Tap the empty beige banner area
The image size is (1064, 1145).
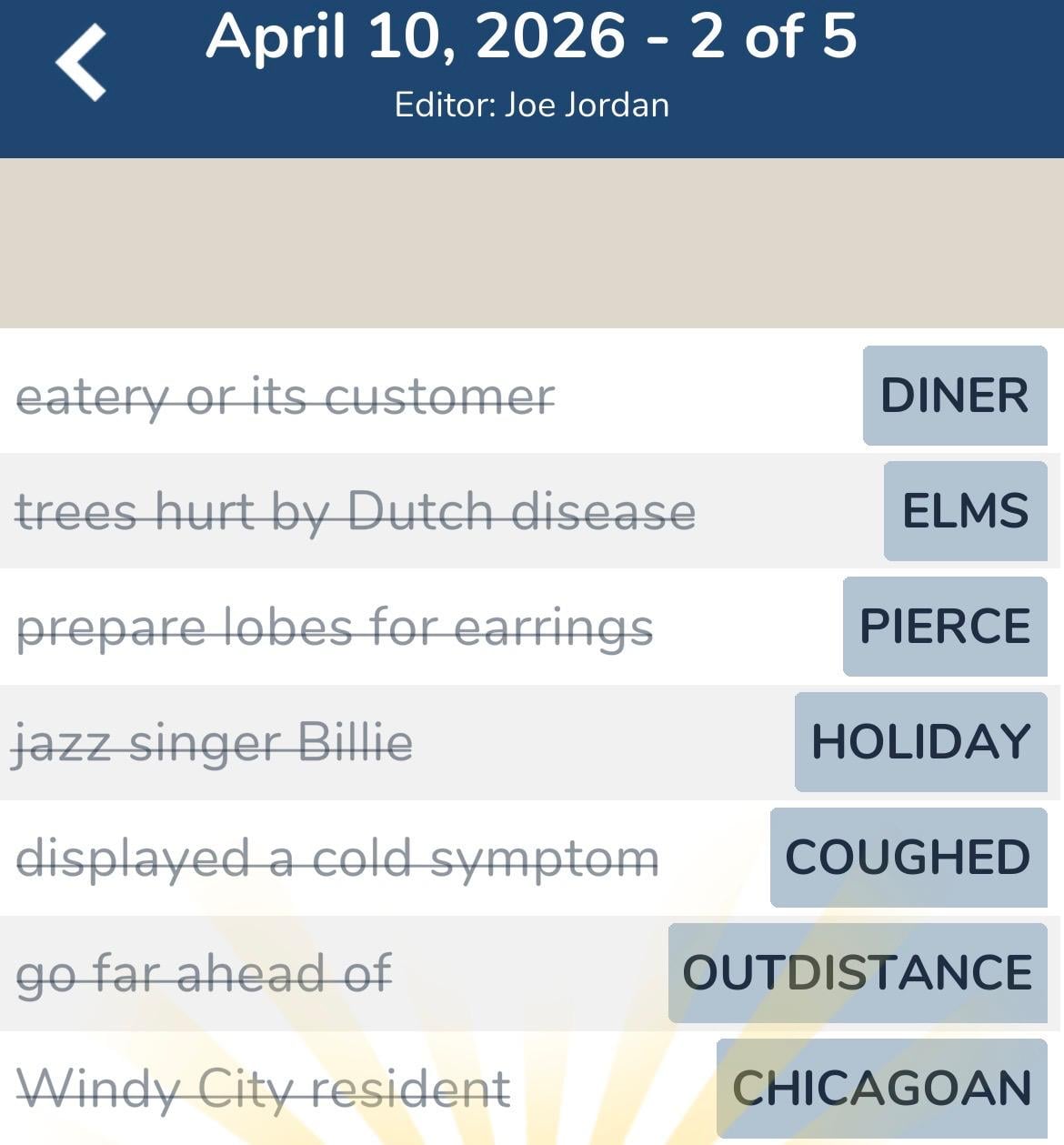point(532,241)
